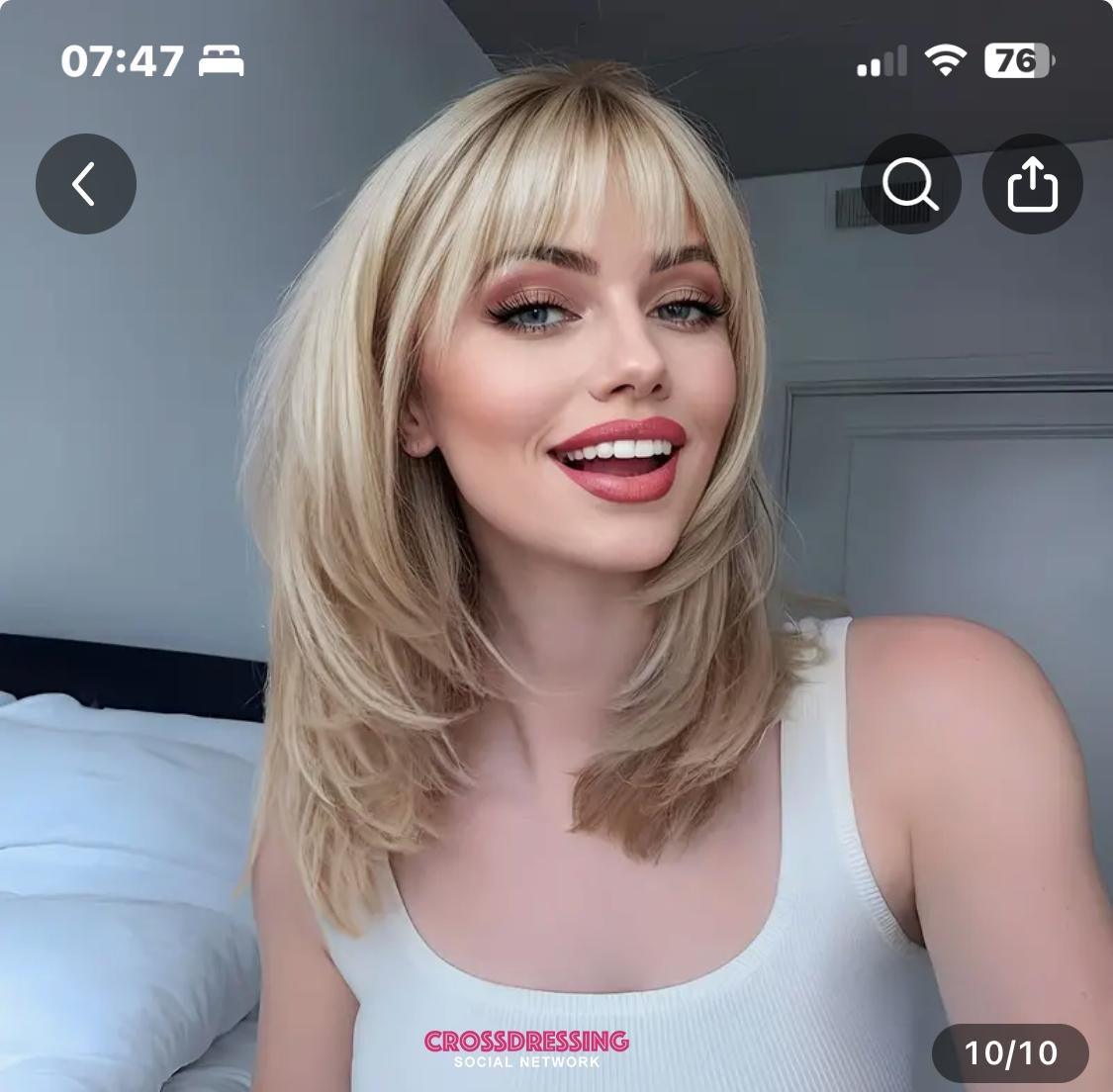This screenshot has height=1092, width=1113.
Task: Share this photo
Action: point(1032,184)
